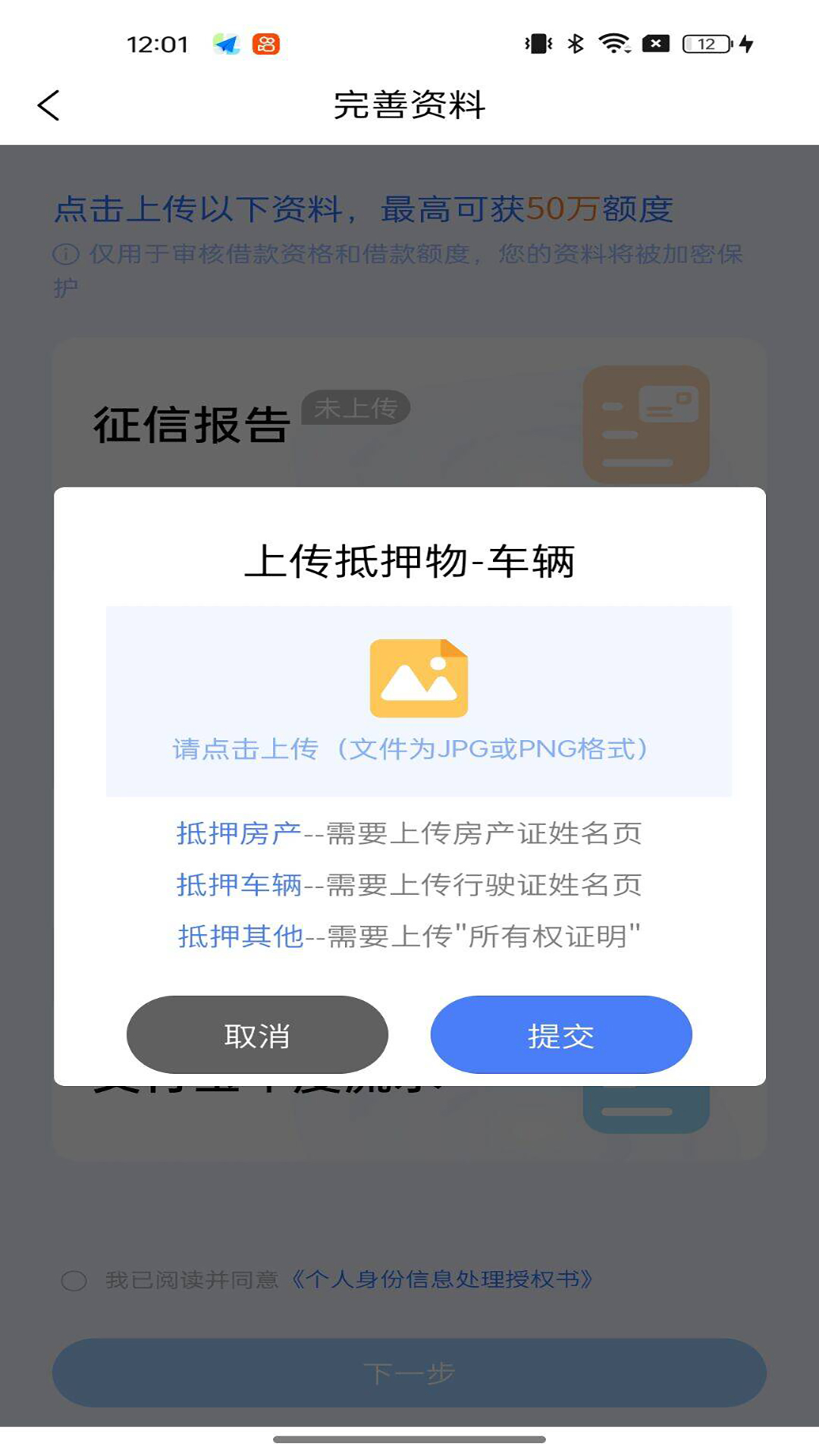Screen dimensions: 819x1456
Task: Cancel the vehicle collateral upload dialog
Action: tap(257, 1034)
